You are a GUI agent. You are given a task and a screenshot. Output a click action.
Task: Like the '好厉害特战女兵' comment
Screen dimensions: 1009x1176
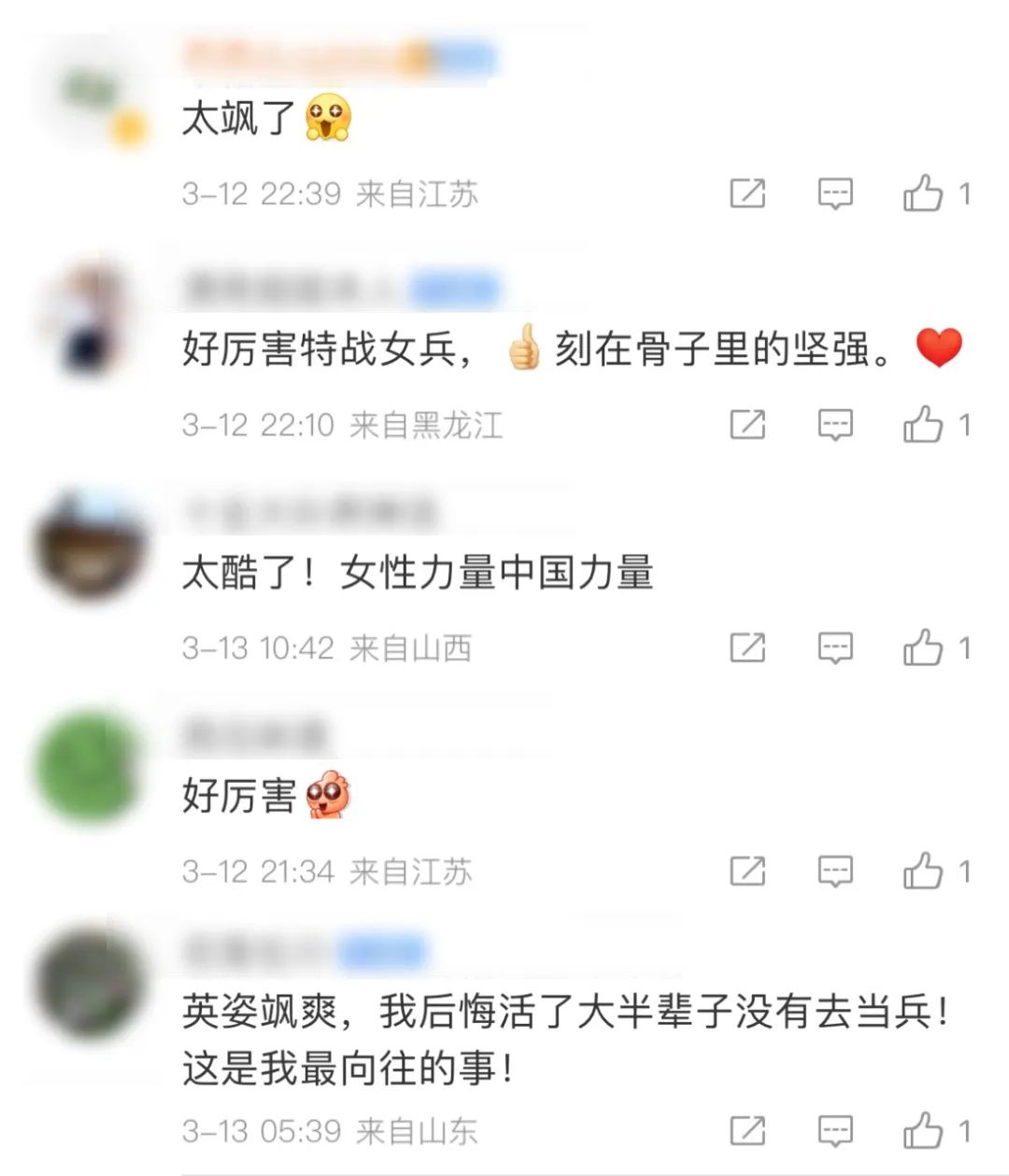coord(923,424)
